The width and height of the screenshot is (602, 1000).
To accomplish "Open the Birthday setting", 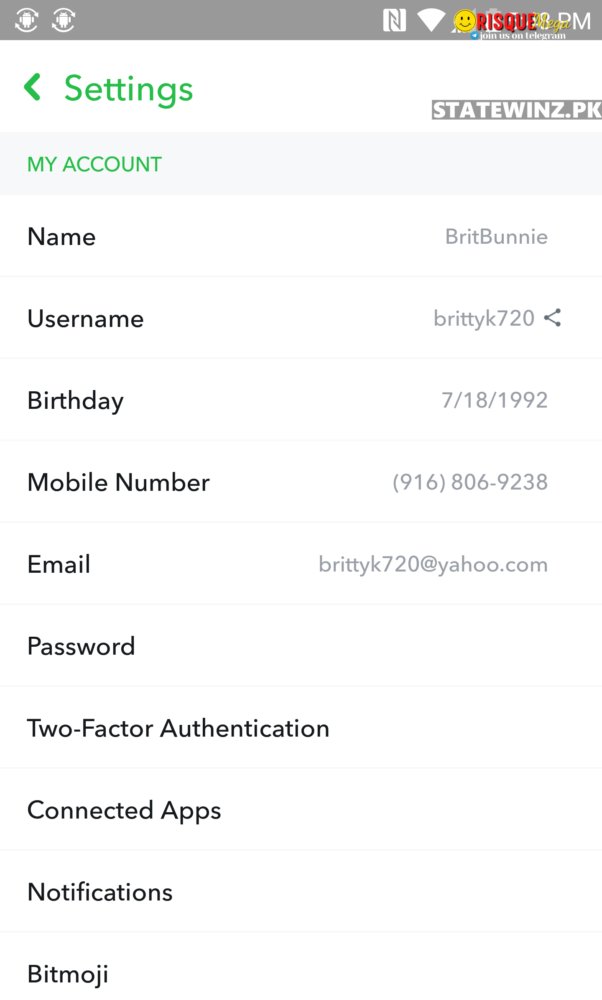I will pos(301,400).
